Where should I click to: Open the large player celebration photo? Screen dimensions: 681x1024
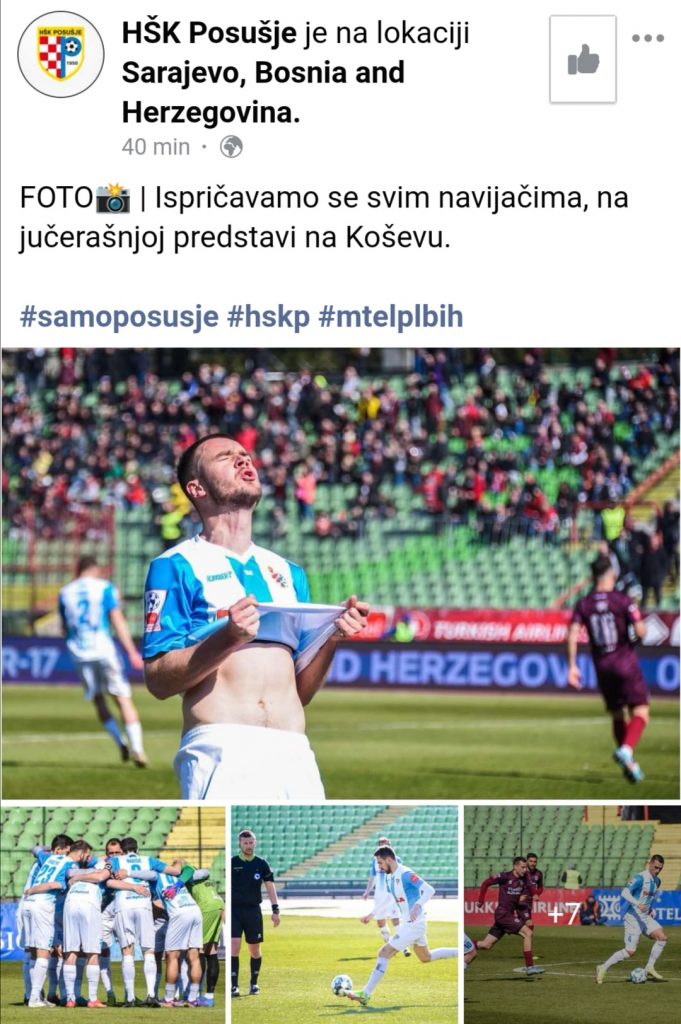pos(340,573)
